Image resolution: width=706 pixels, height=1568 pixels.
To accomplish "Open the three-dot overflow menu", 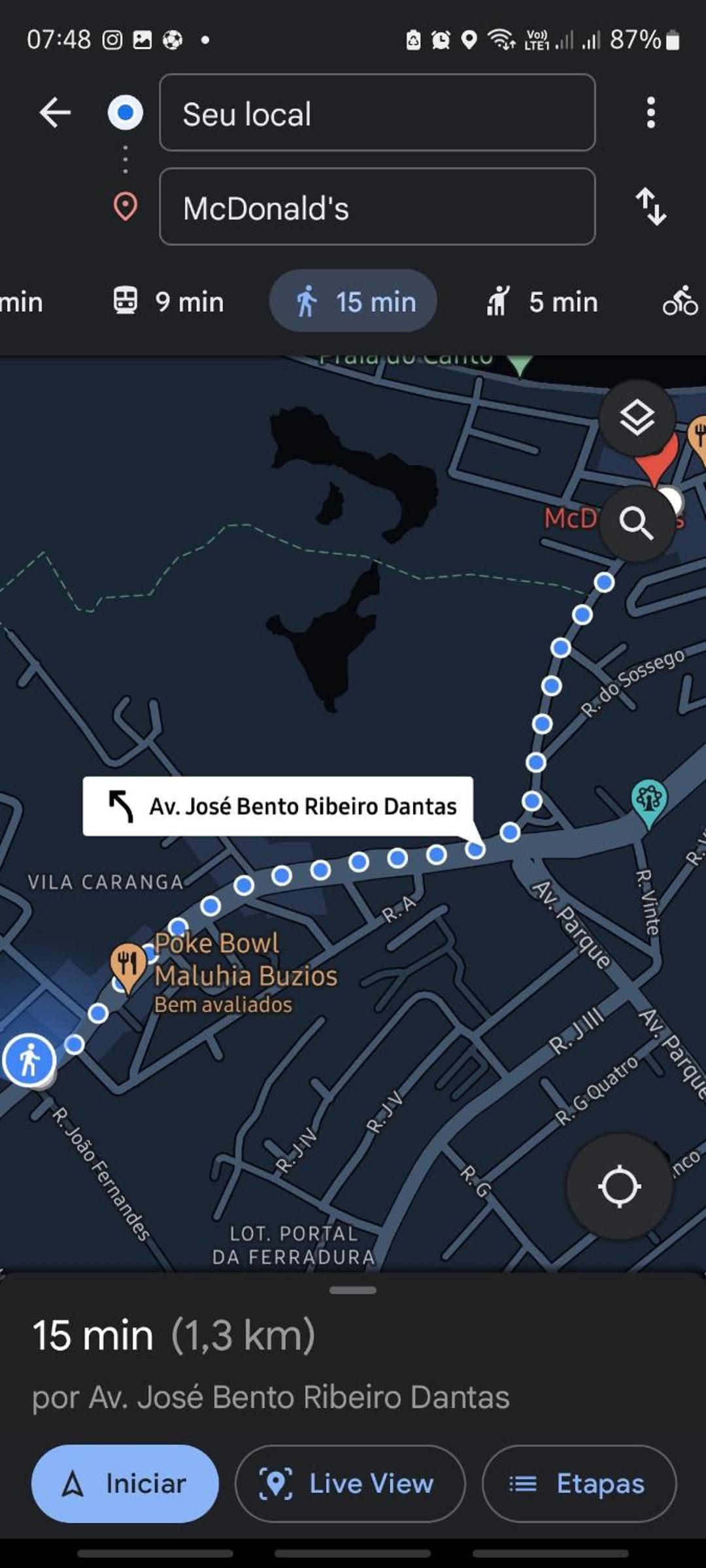I will click(650, 113).
